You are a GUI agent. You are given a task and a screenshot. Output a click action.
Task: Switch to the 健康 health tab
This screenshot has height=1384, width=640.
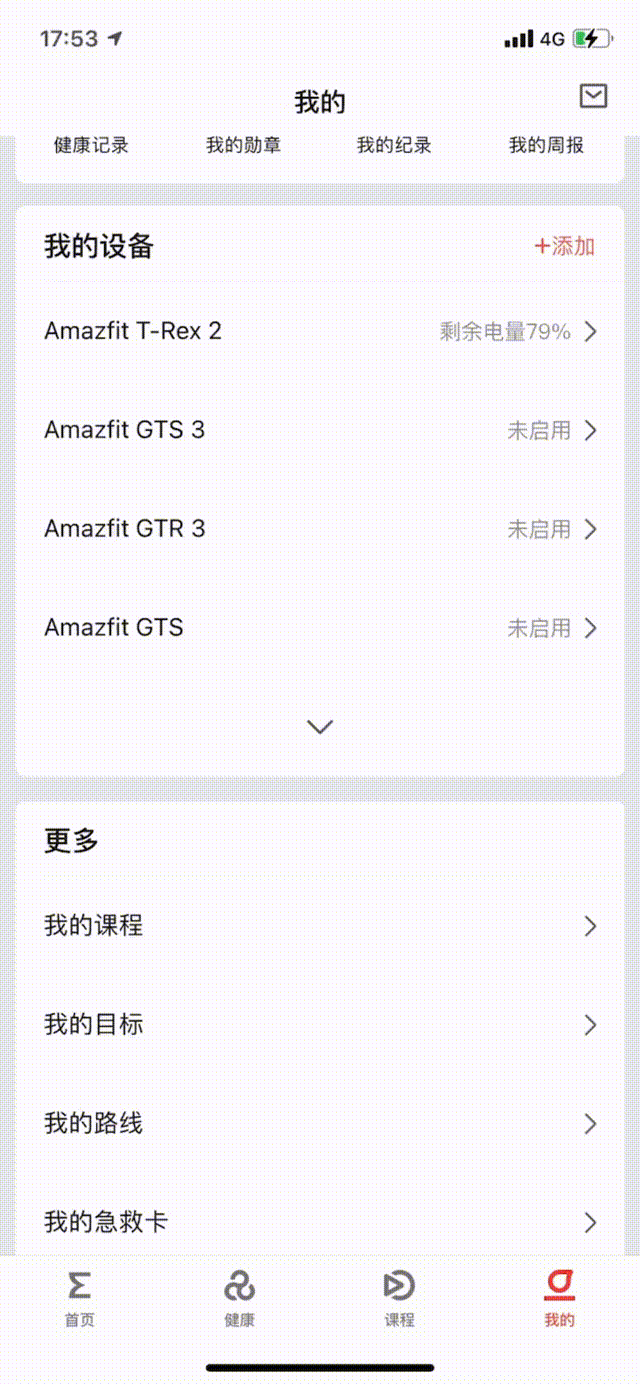(x=240, y=1299)
